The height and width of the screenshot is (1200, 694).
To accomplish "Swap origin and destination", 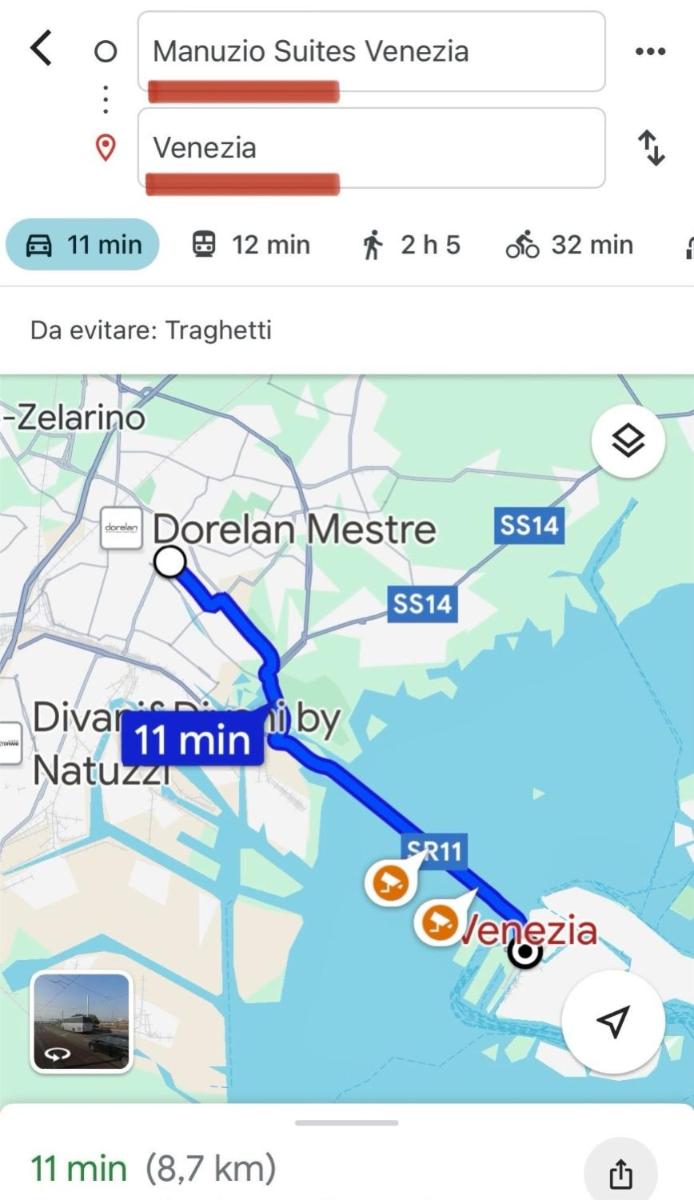I will [x=651, y=148].
